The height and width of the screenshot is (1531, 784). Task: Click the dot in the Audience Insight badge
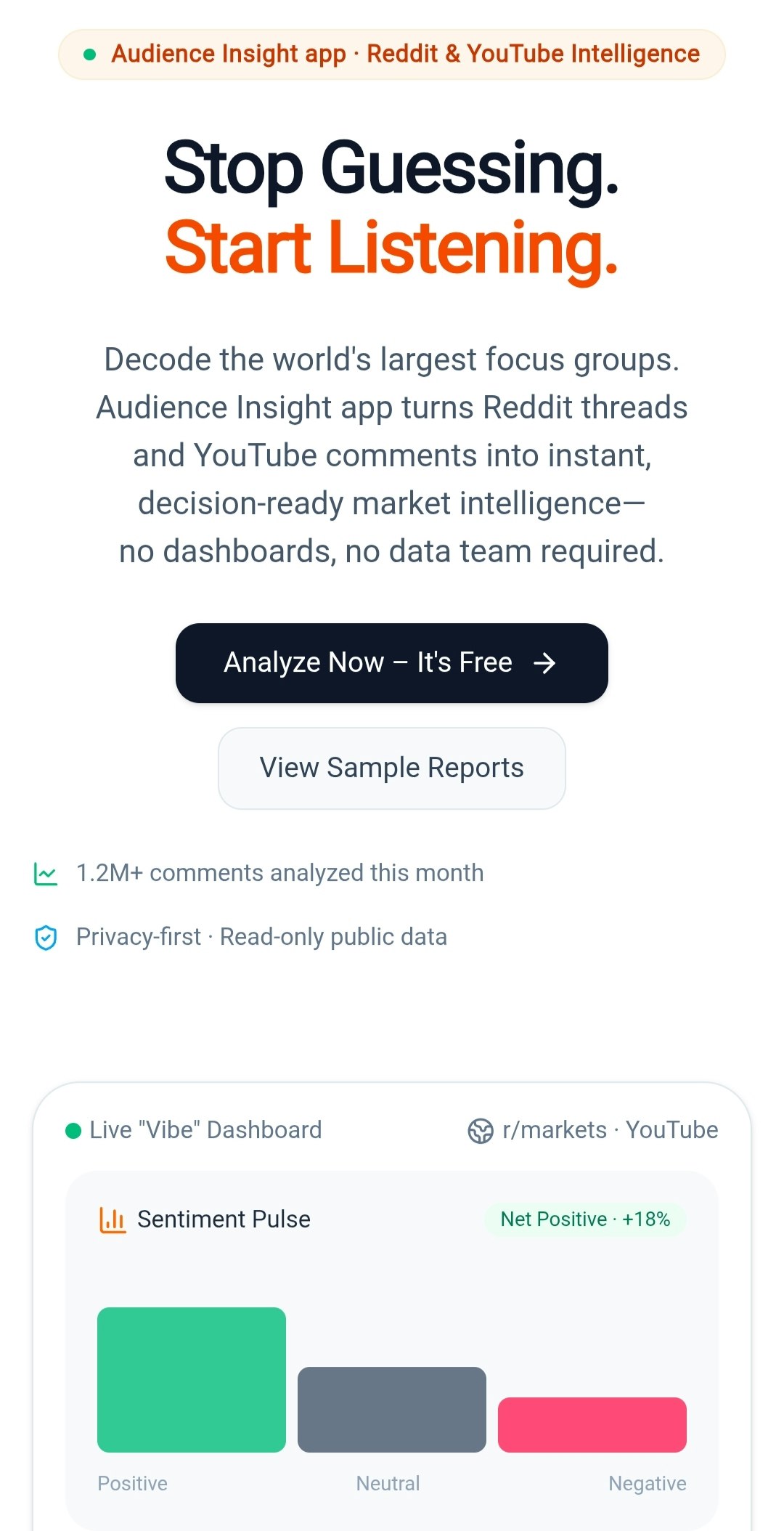[90, 53]
